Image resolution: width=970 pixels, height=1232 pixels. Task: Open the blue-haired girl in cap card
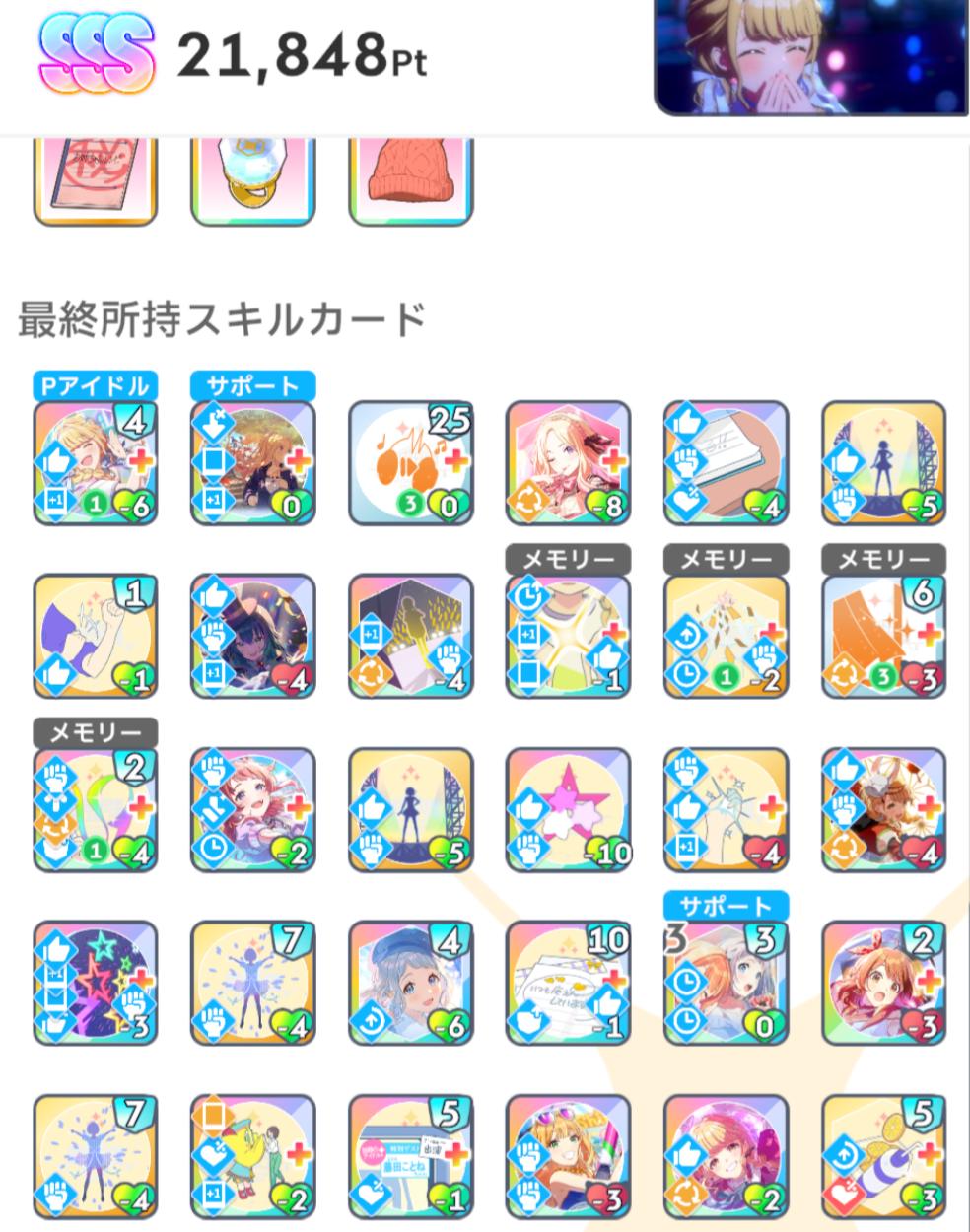click(411, 984)
